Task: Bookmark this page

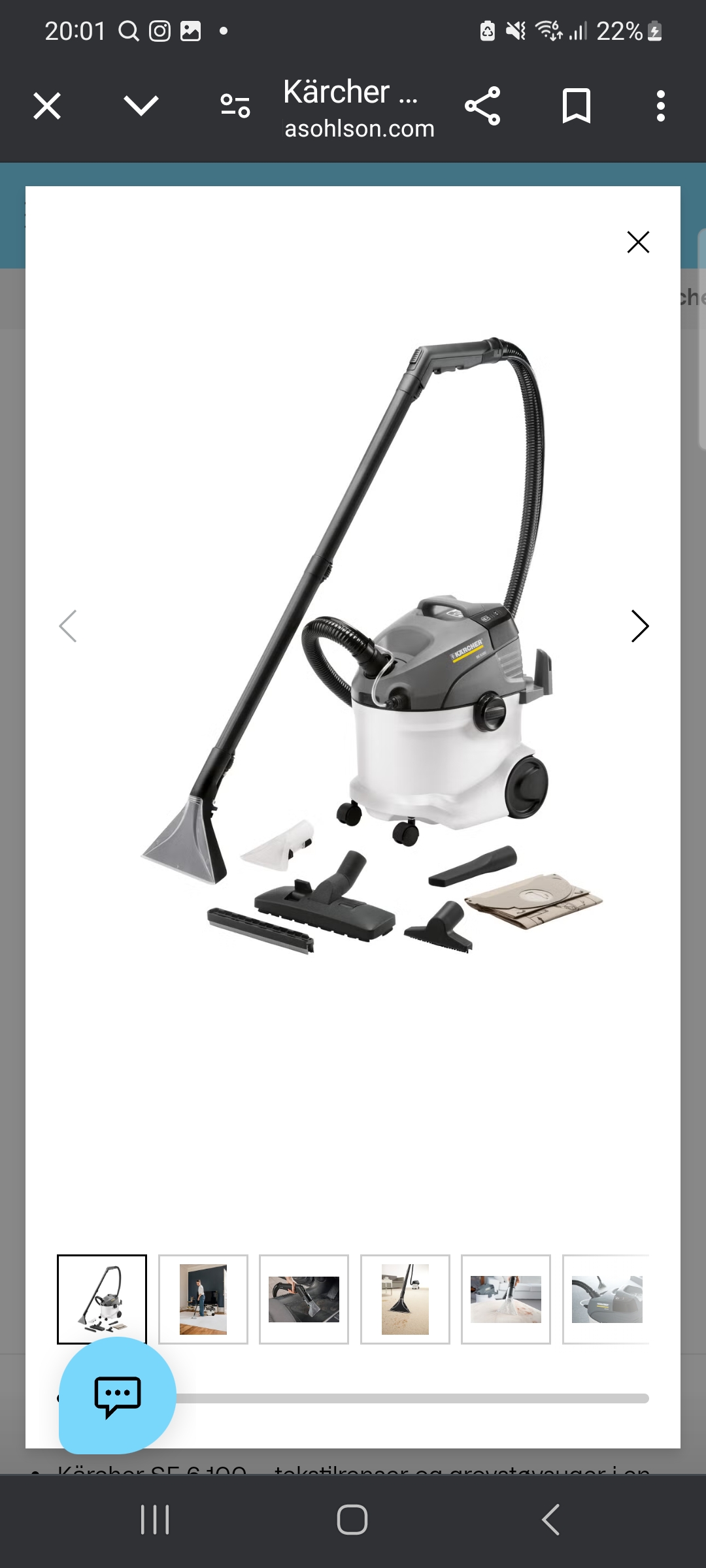Action: pyautogui.click(x=577, y=106)
